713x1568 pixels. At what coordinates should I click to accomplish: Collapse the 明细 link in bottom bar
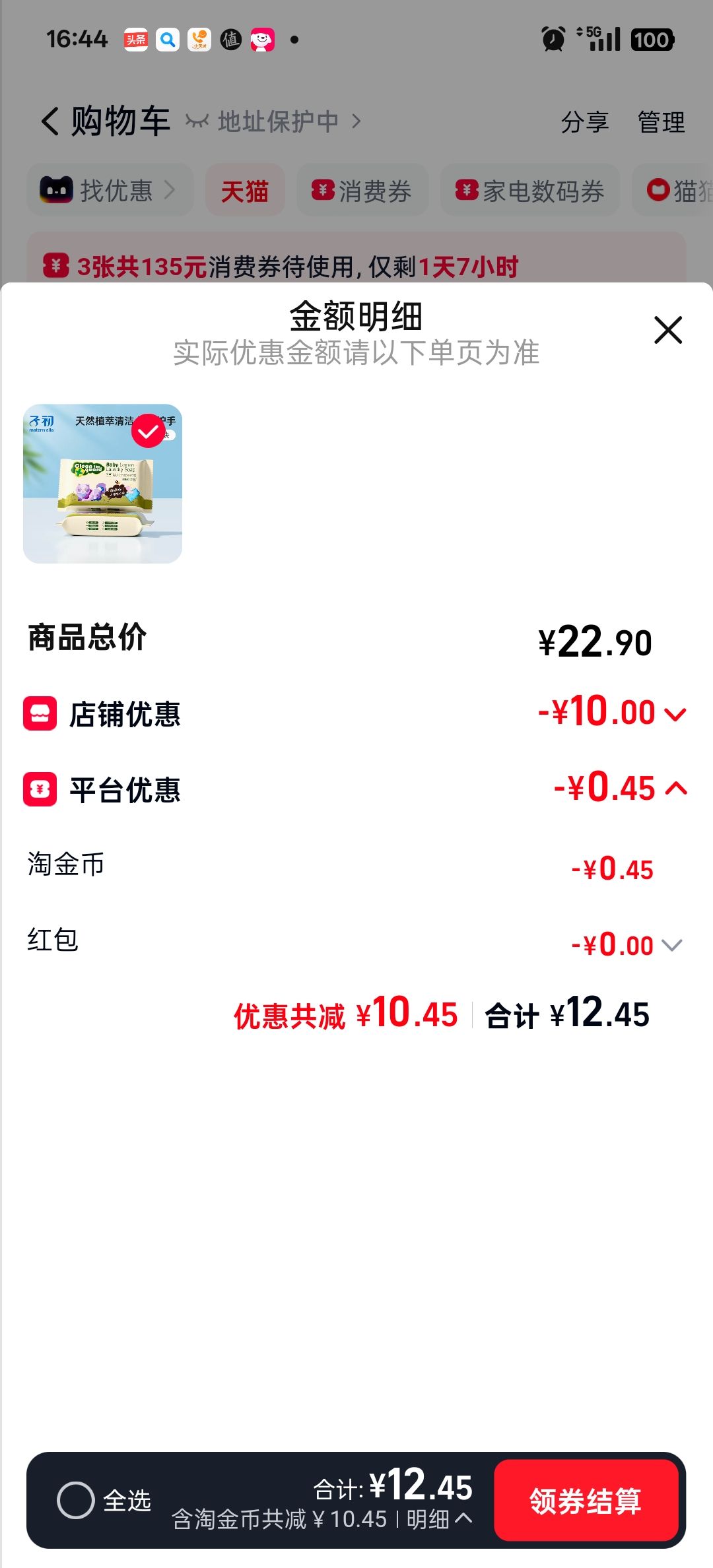click(439, 1519)
